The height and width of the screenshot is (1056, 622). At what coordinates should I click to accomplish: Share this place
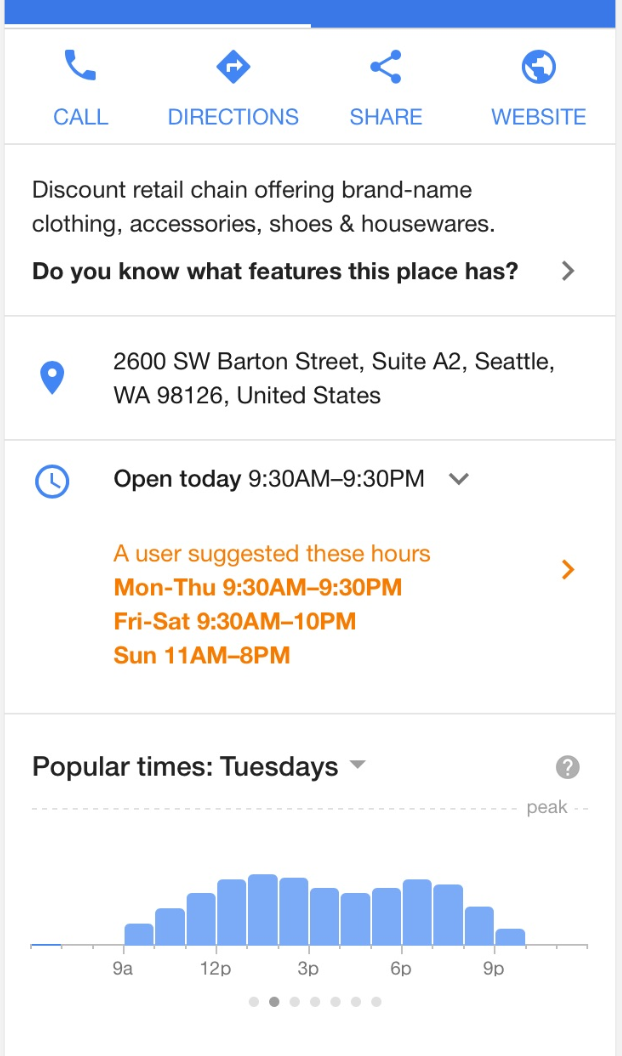pos(385,88)
